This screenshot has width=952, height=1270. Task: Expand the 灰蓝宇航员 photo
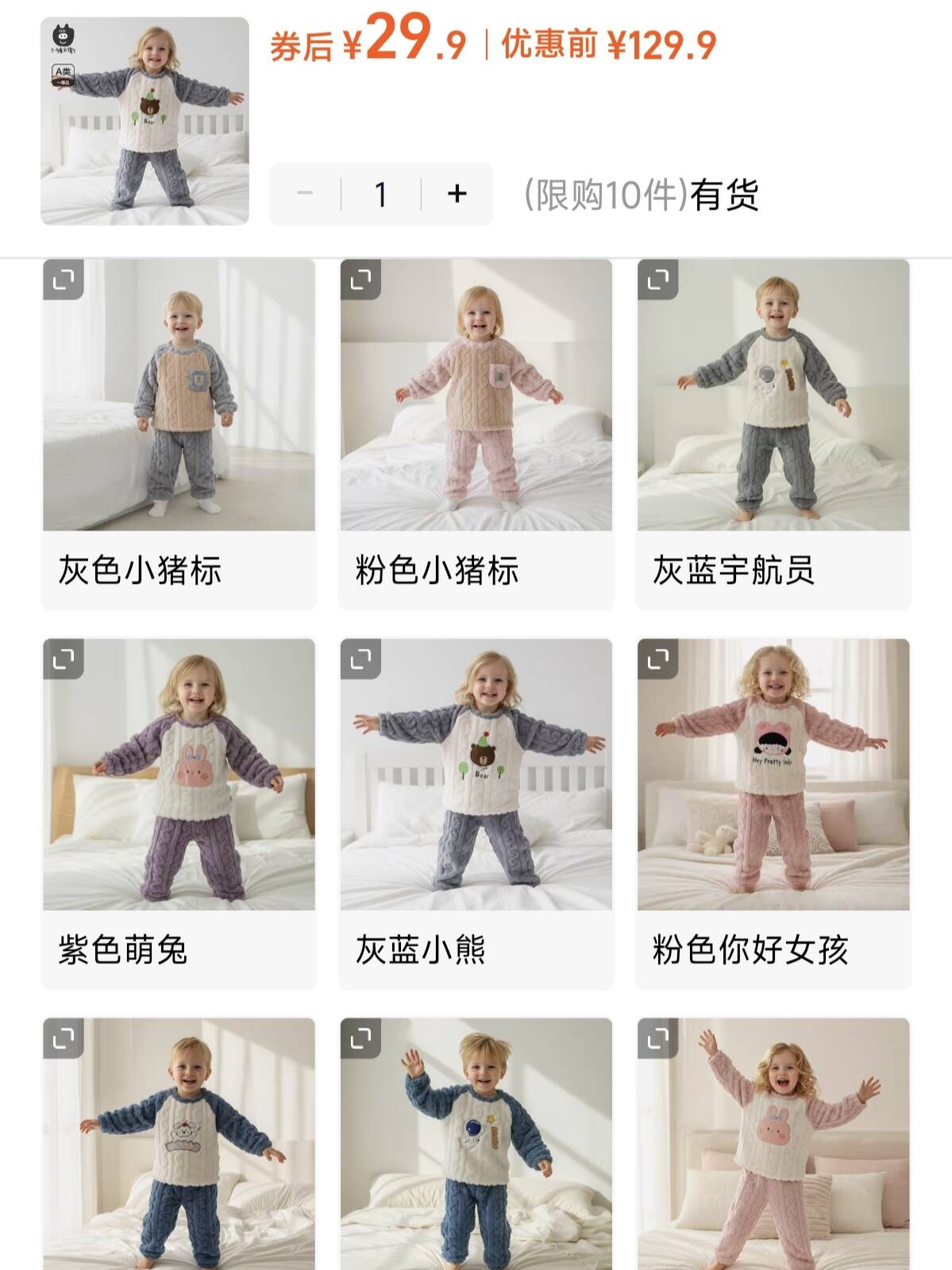click(x=658, y=280)
